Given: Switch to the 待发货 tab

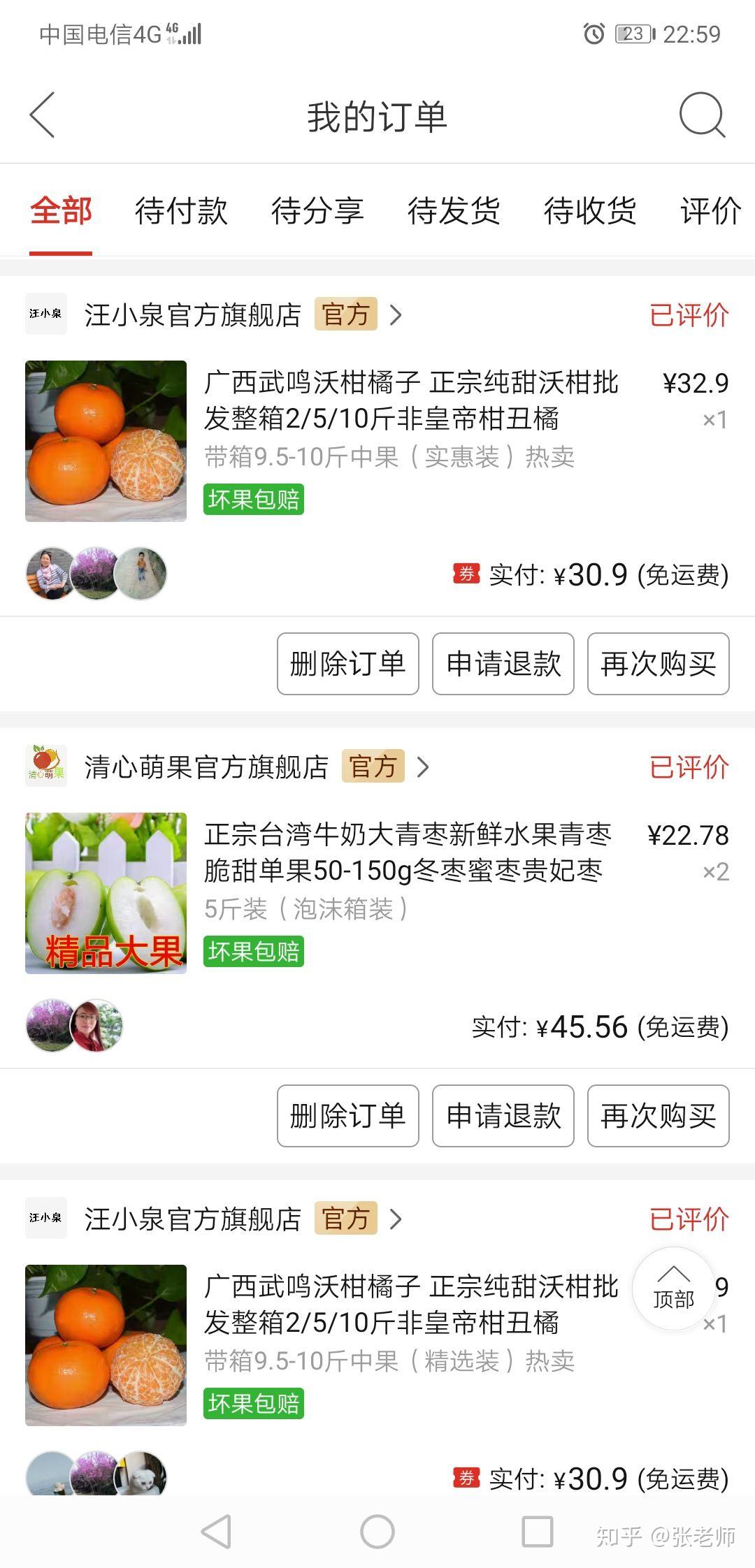Looking at the screenshot, I should (x=454, y=211).
